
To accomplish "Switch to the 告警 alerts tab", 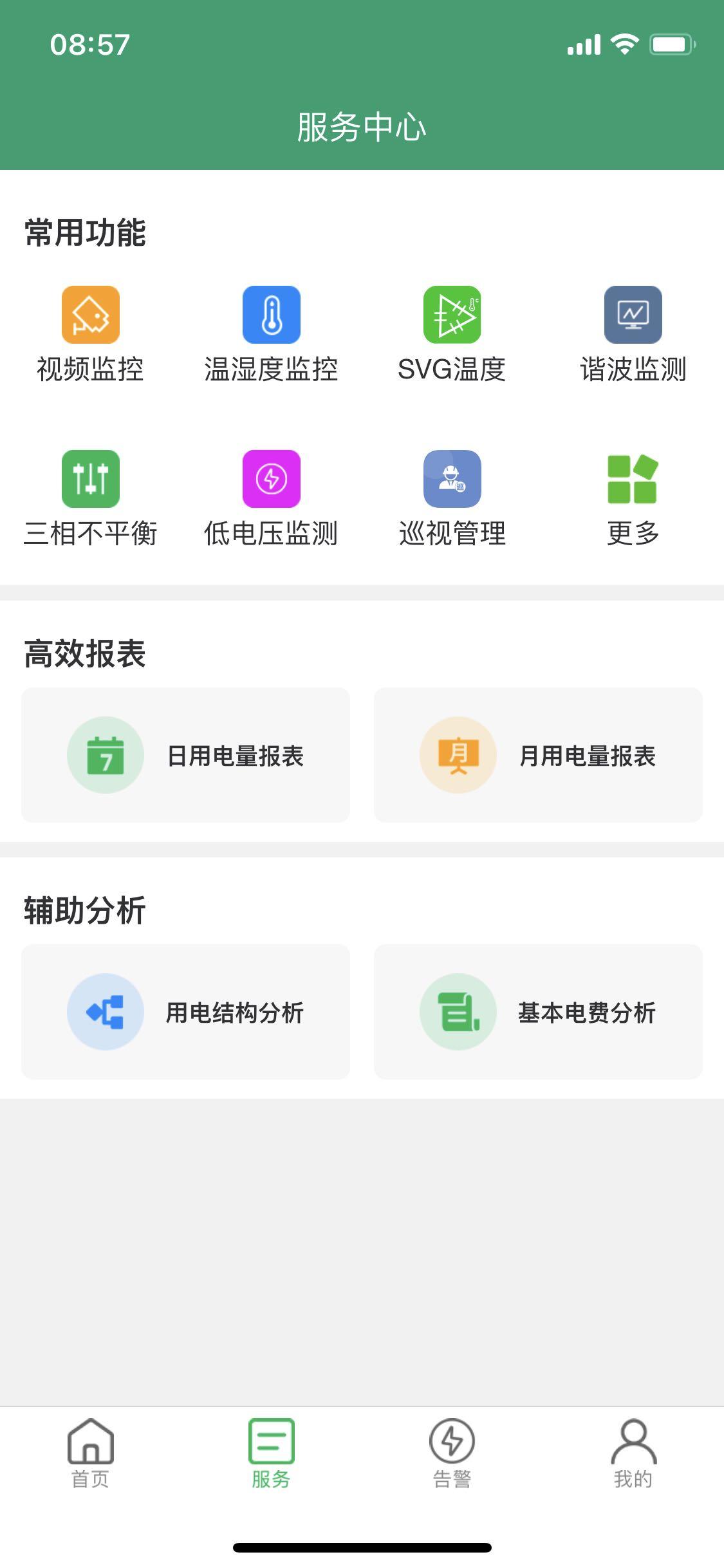I will [x=452, y=1453].
